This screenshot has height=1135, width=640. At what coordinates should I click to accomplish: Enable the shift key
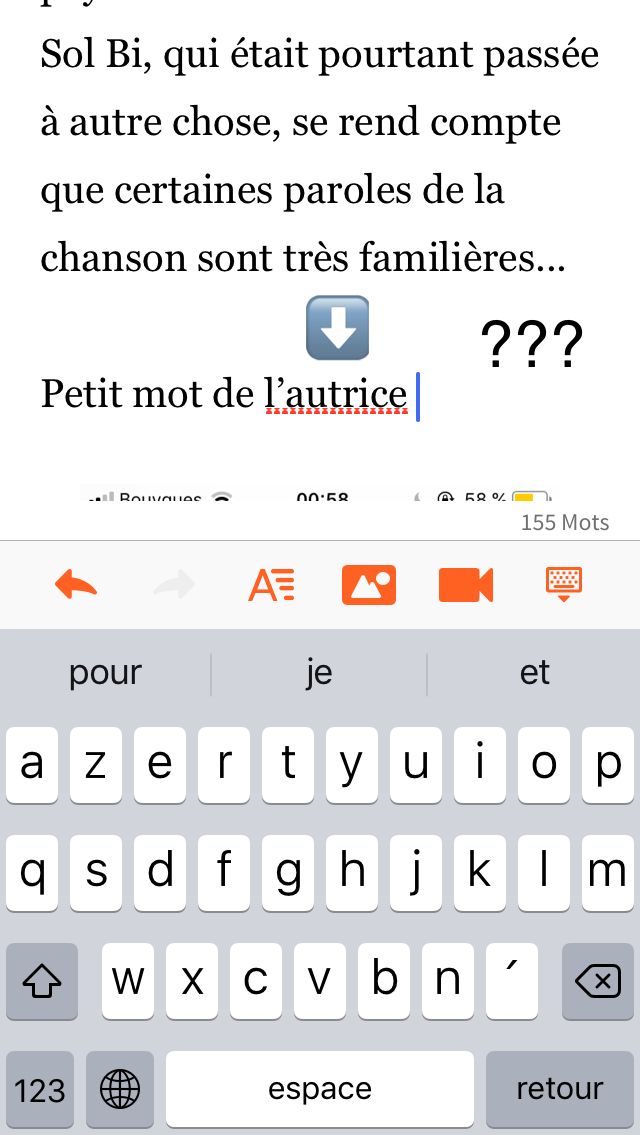(x=41, y=981)
